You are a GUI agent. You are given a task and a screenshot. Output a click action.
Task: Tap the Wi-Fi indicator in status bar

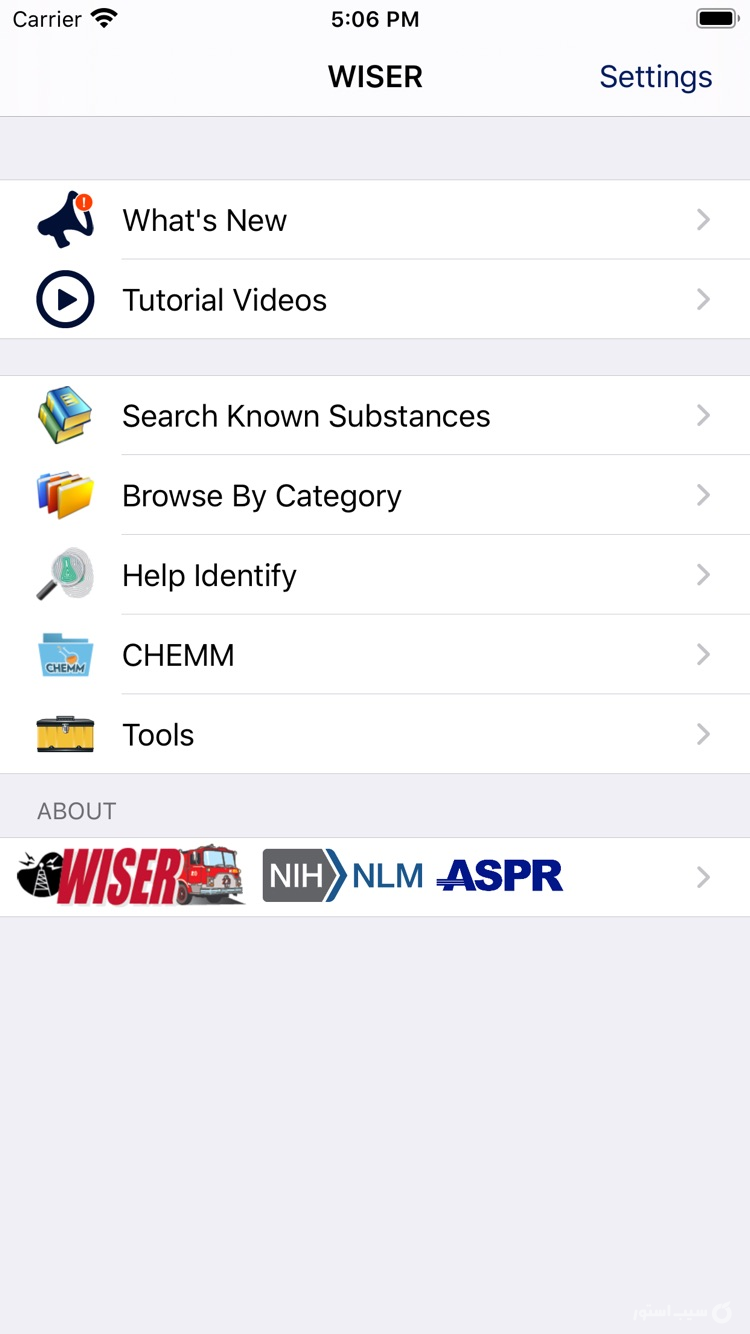[x=105, y=18]
